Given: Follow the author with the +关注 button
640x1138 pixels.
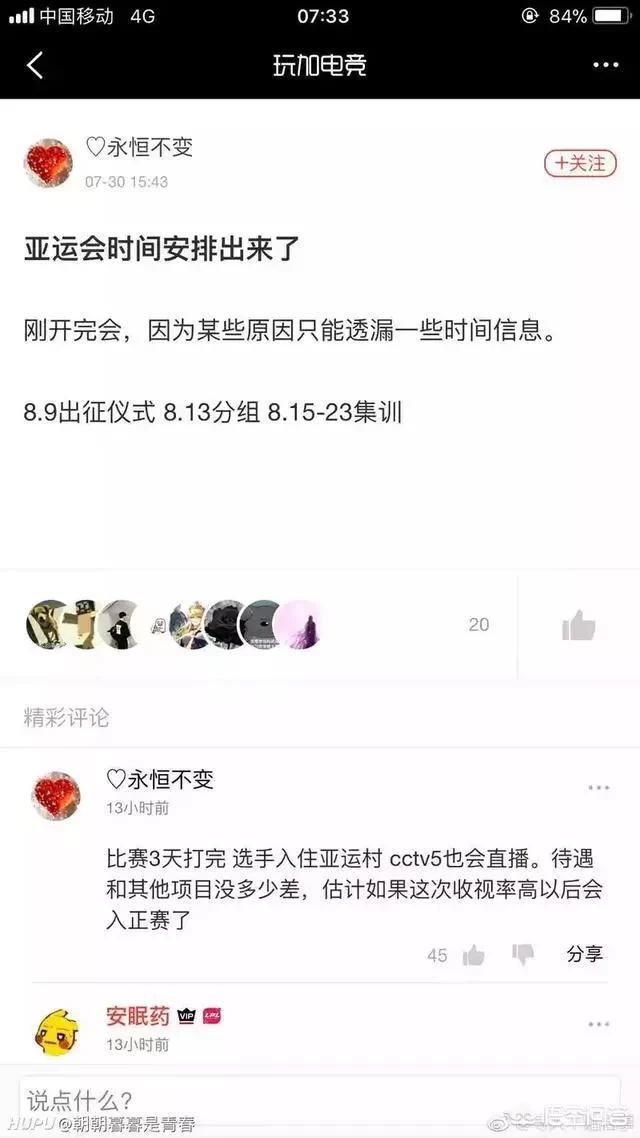Looking at the screenshot, I should (x=580, y=163).
